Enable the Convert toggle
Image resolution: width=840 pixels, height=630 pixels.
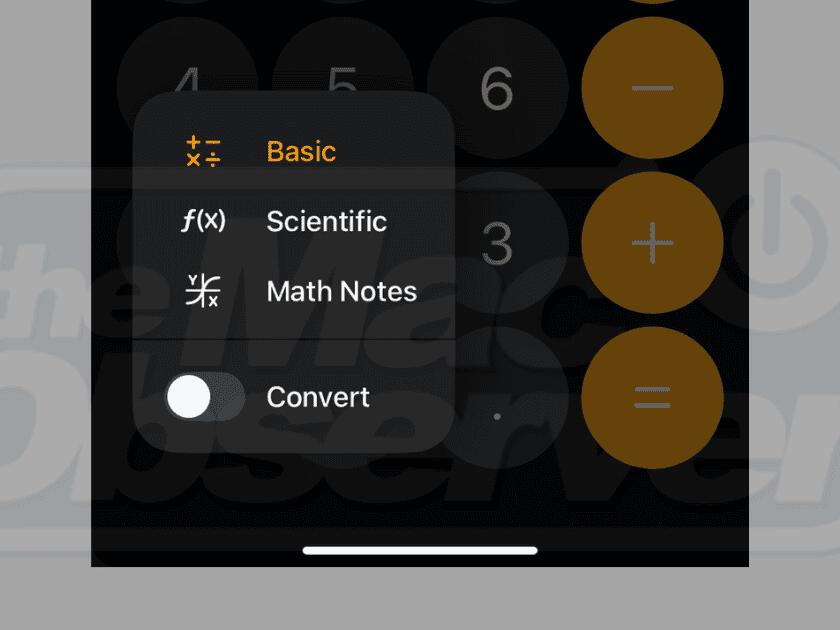coord(205,397)
